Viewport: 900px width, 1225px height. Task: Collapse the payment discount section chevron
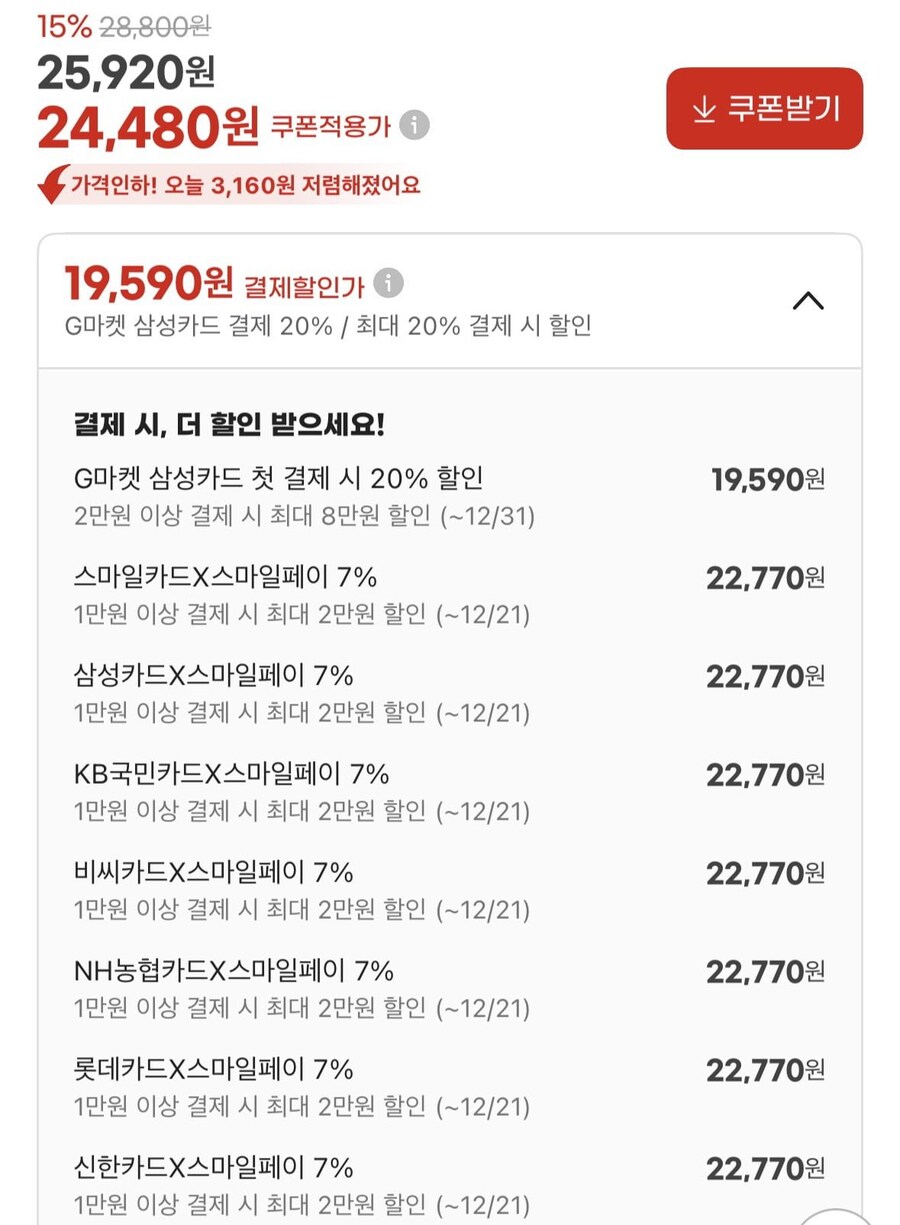coord(810,302)
